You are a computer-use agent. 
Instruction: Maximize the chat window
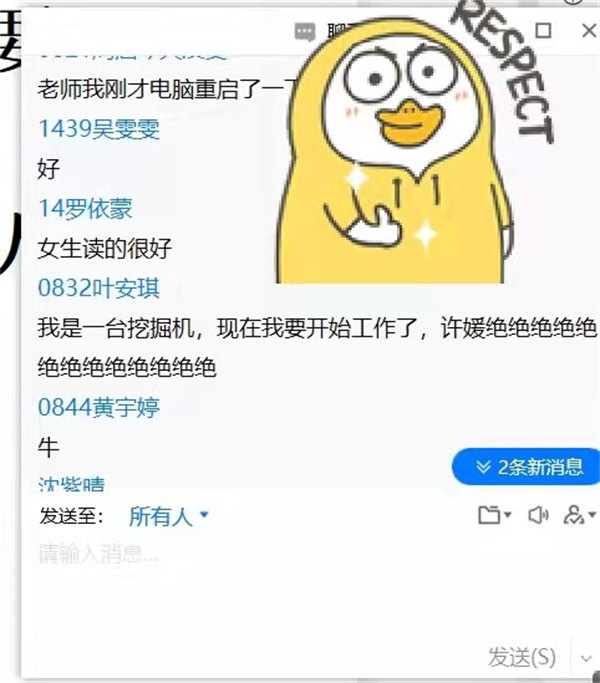point(544,31)
